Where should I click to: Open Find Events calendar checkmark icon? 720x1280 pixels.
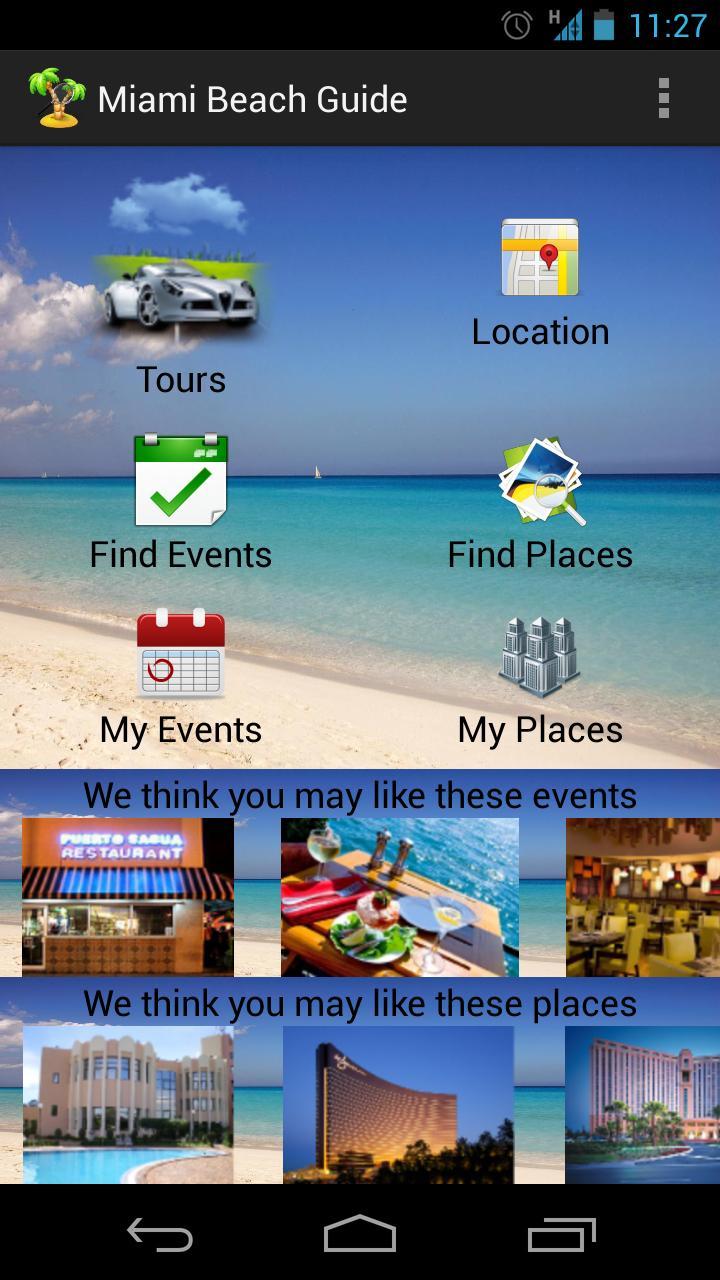click(x=180, y=482)
